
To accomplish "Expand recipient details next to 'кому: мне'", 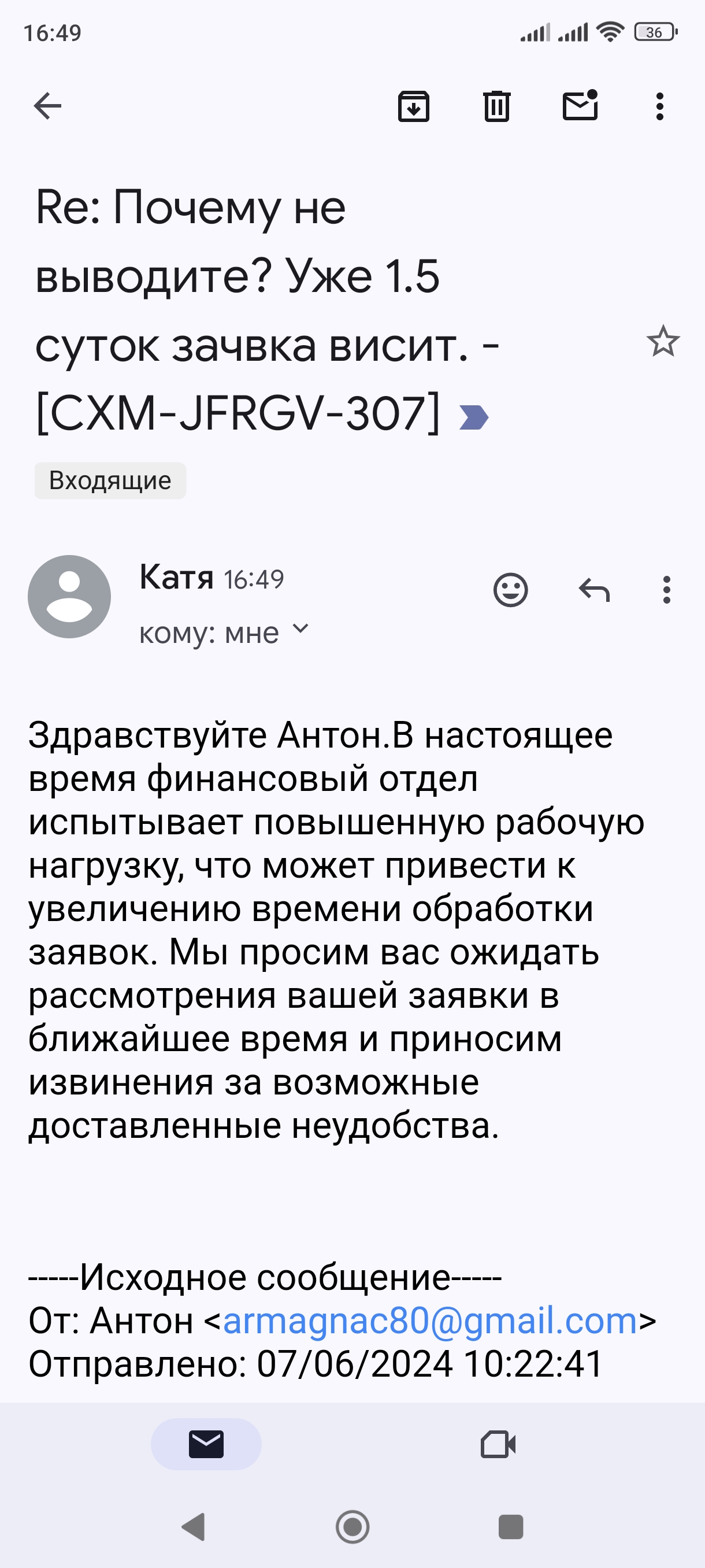I will 300,629.
